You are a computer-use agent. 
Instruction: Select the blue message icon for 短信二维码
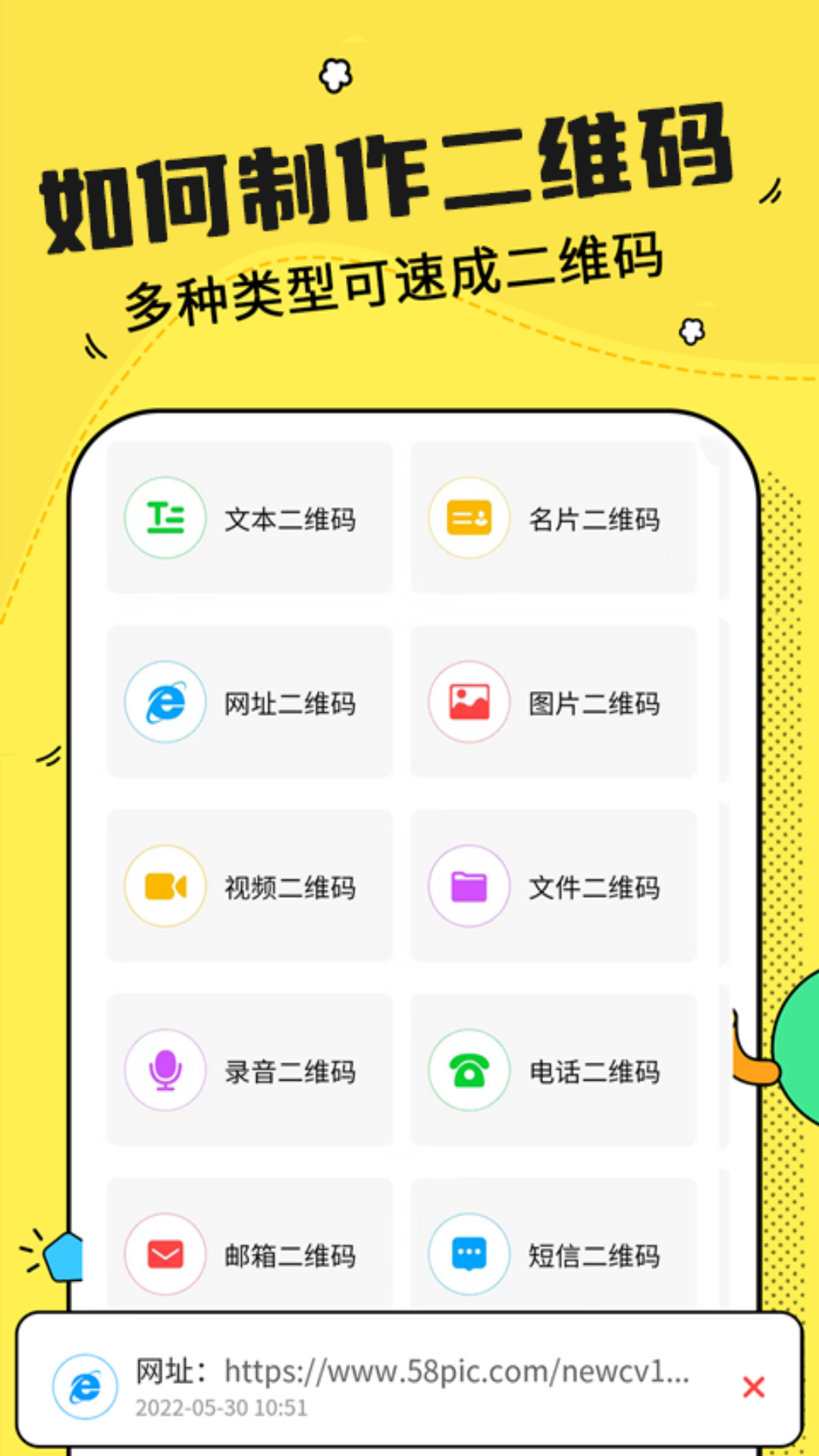(x=469, y=1255)
